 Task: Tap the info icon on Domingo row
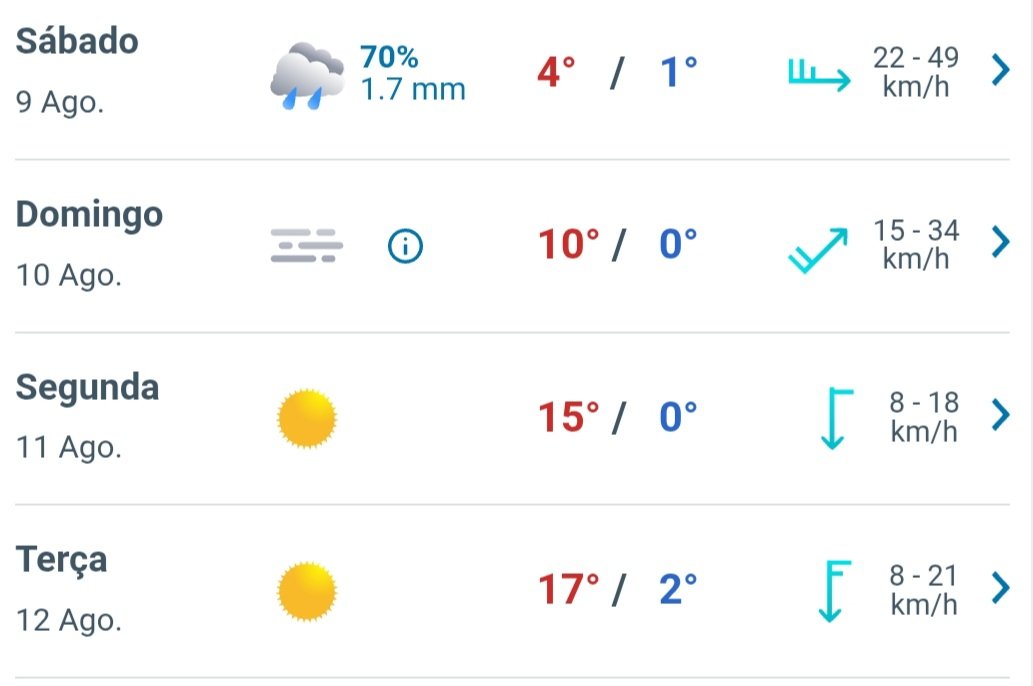point(405,246)
